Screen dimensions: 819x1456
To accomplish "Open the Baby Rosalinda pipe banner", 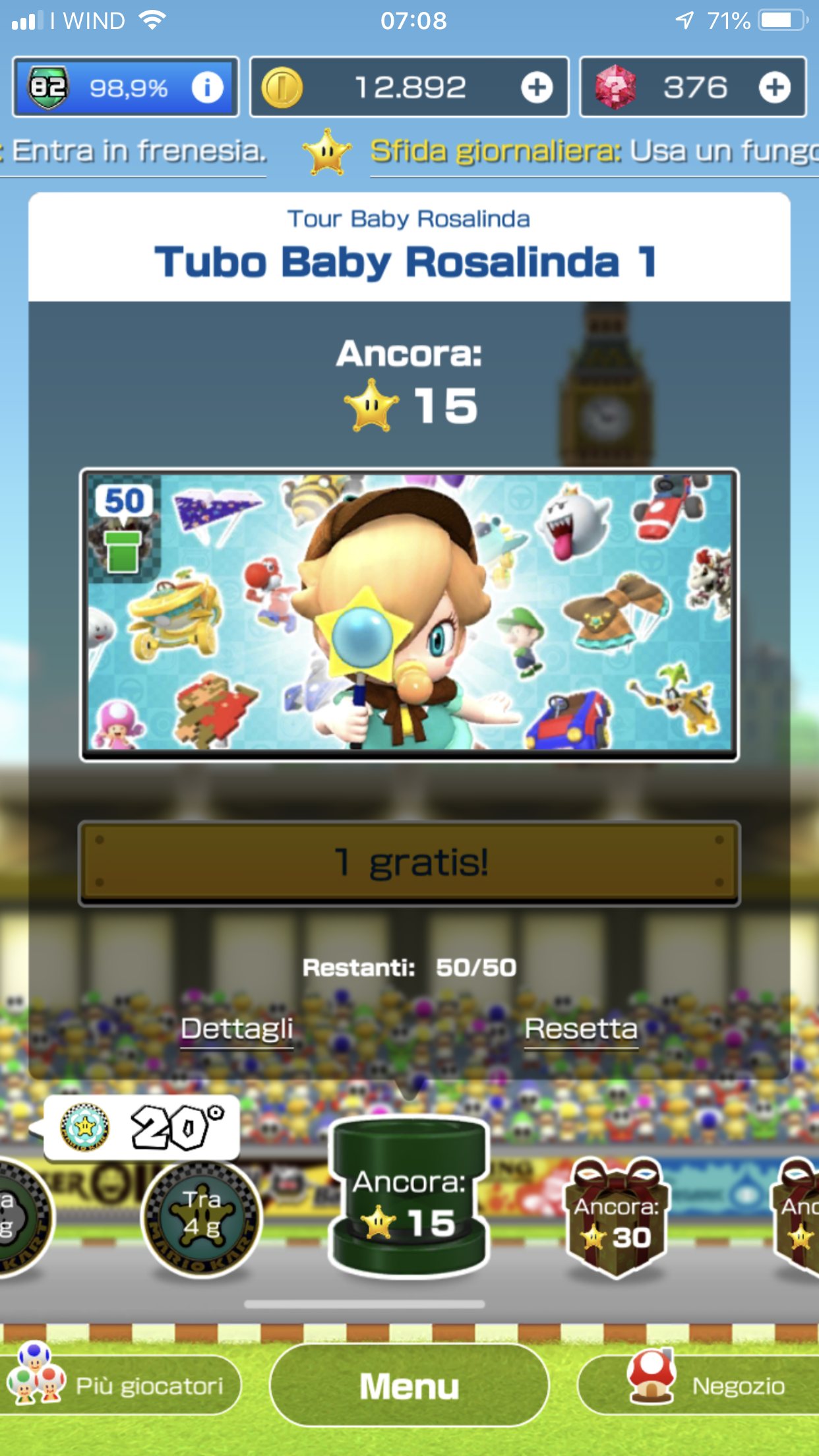I will click(x=409, y=615).
